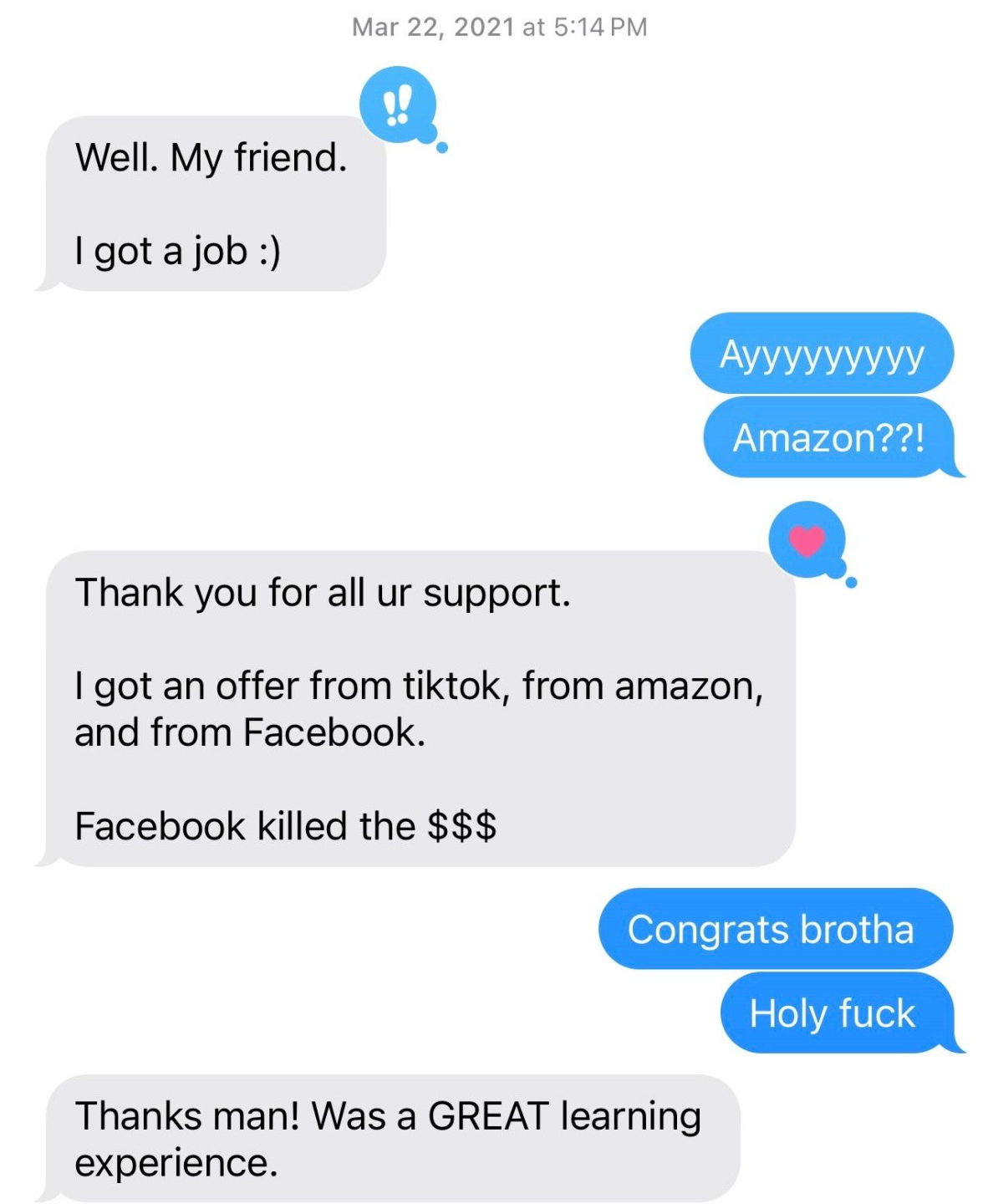Open the exclamation tapback on "I got a job" message
This screenshot has height=1204, width=983.
tap(398, 105)
